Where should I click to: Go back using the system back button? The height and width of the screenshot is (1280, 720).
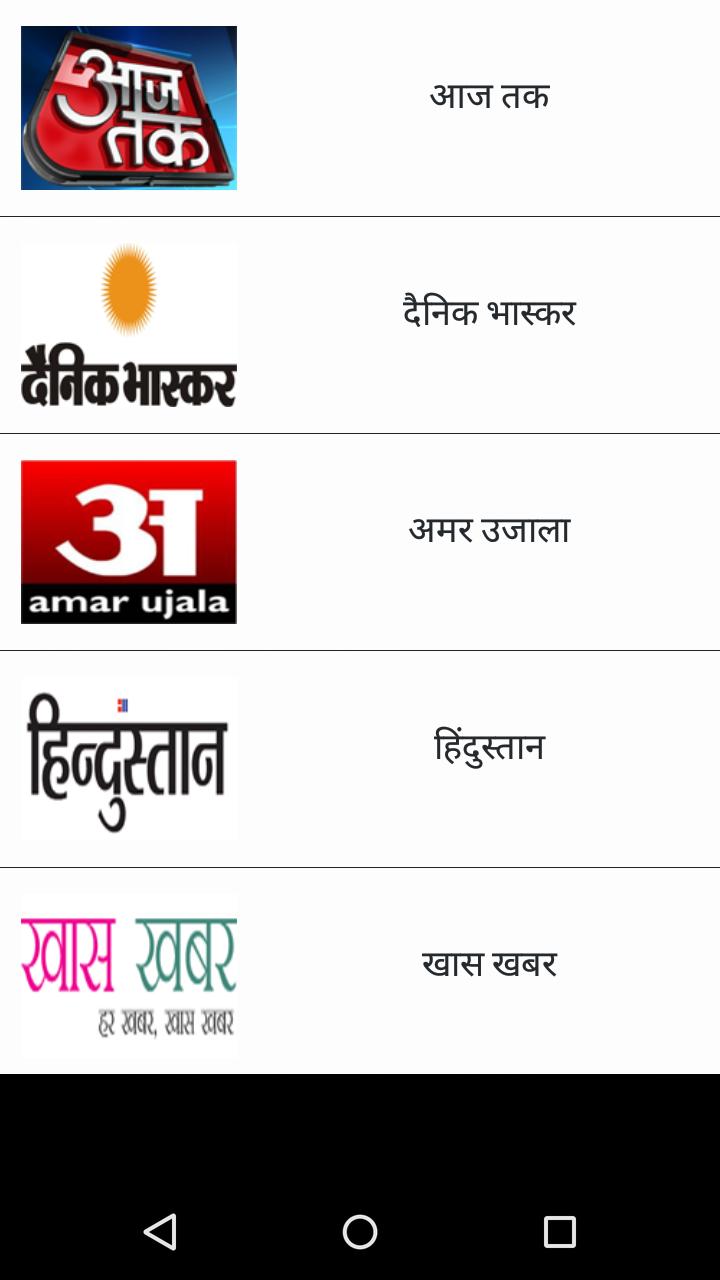[x=160, y=1231]
